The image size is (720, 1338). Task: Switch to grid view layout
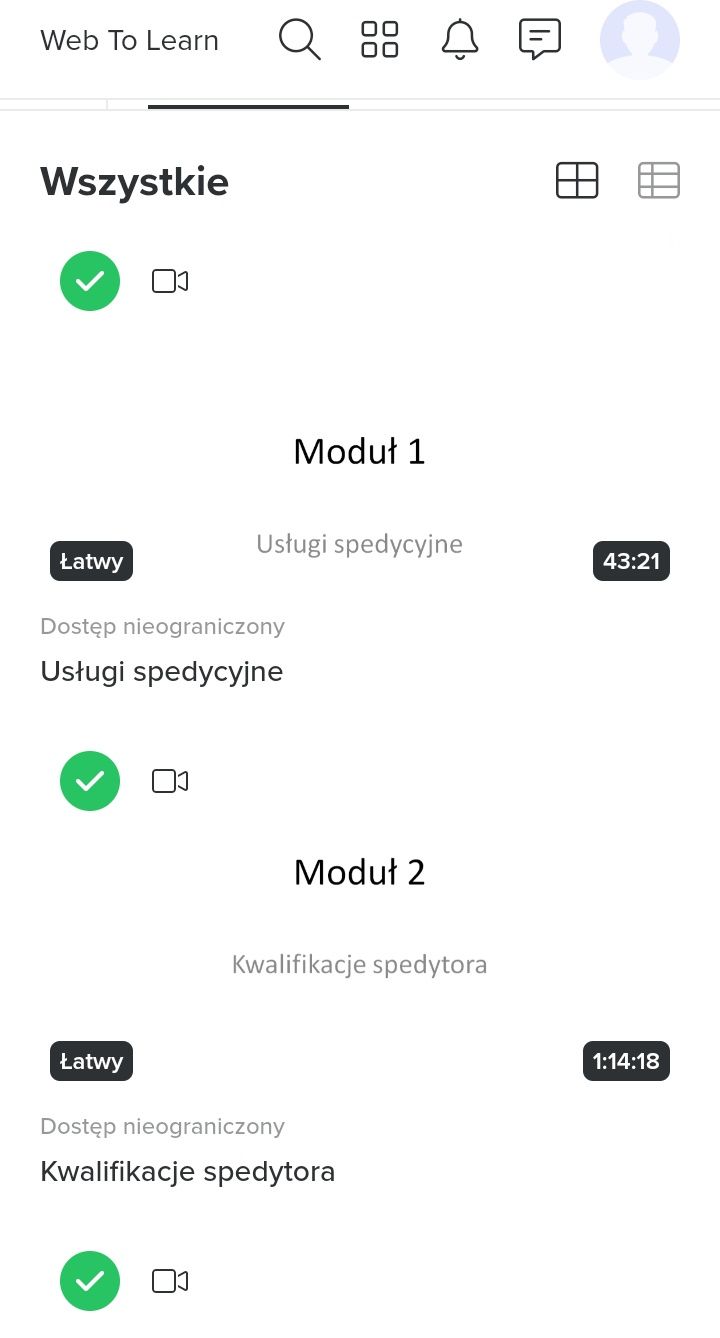pos(577,181)
